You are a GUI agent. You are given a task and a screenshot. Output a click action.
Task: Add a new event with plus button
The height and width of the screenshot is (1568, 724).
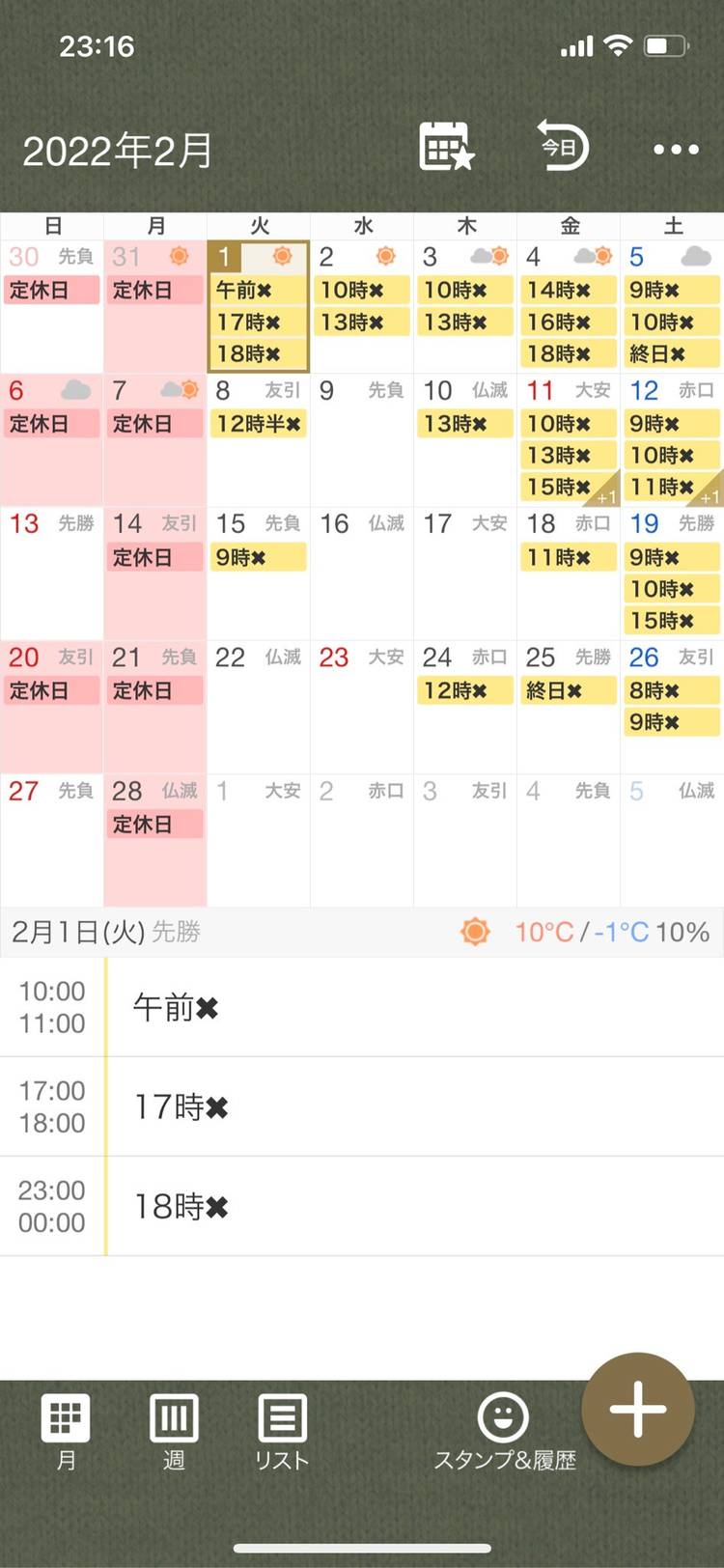point(637,1409)
